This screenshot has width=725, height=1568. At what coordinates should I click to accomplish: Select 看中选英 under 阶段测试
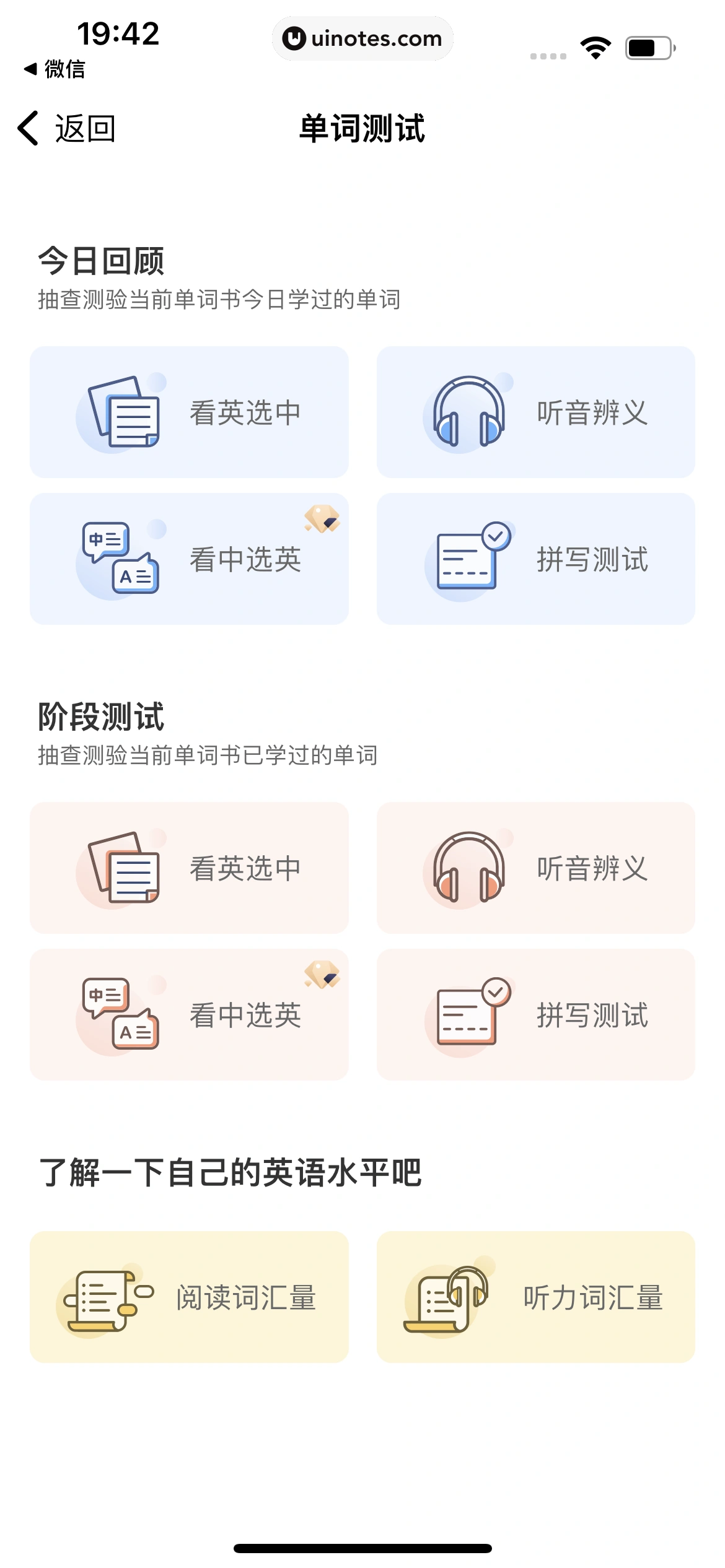tap(189, 1015)
